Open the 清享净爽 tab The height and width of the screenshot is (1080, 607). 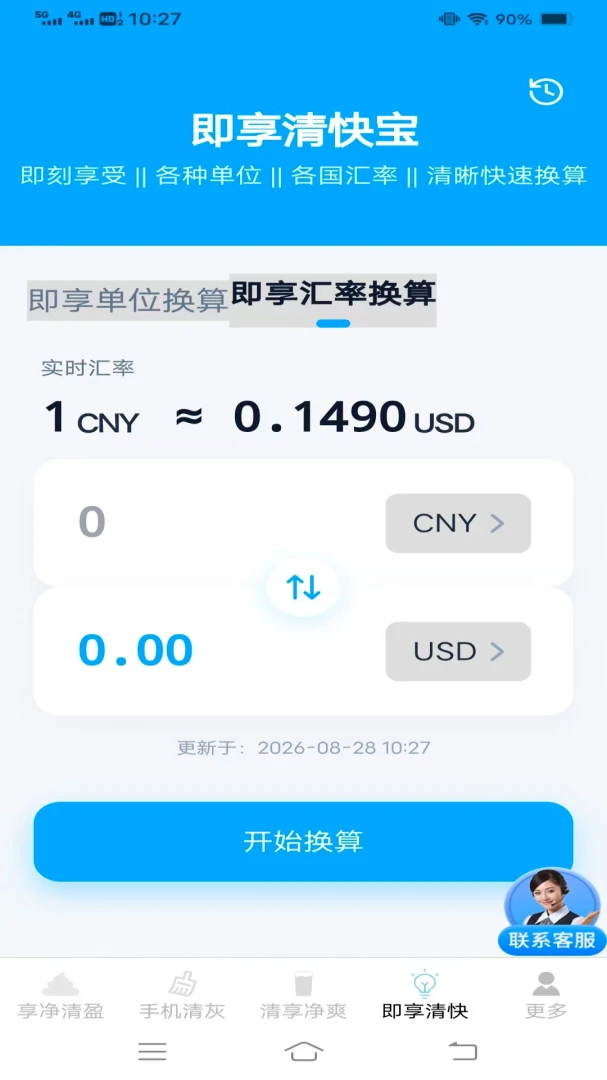(303, 996)
